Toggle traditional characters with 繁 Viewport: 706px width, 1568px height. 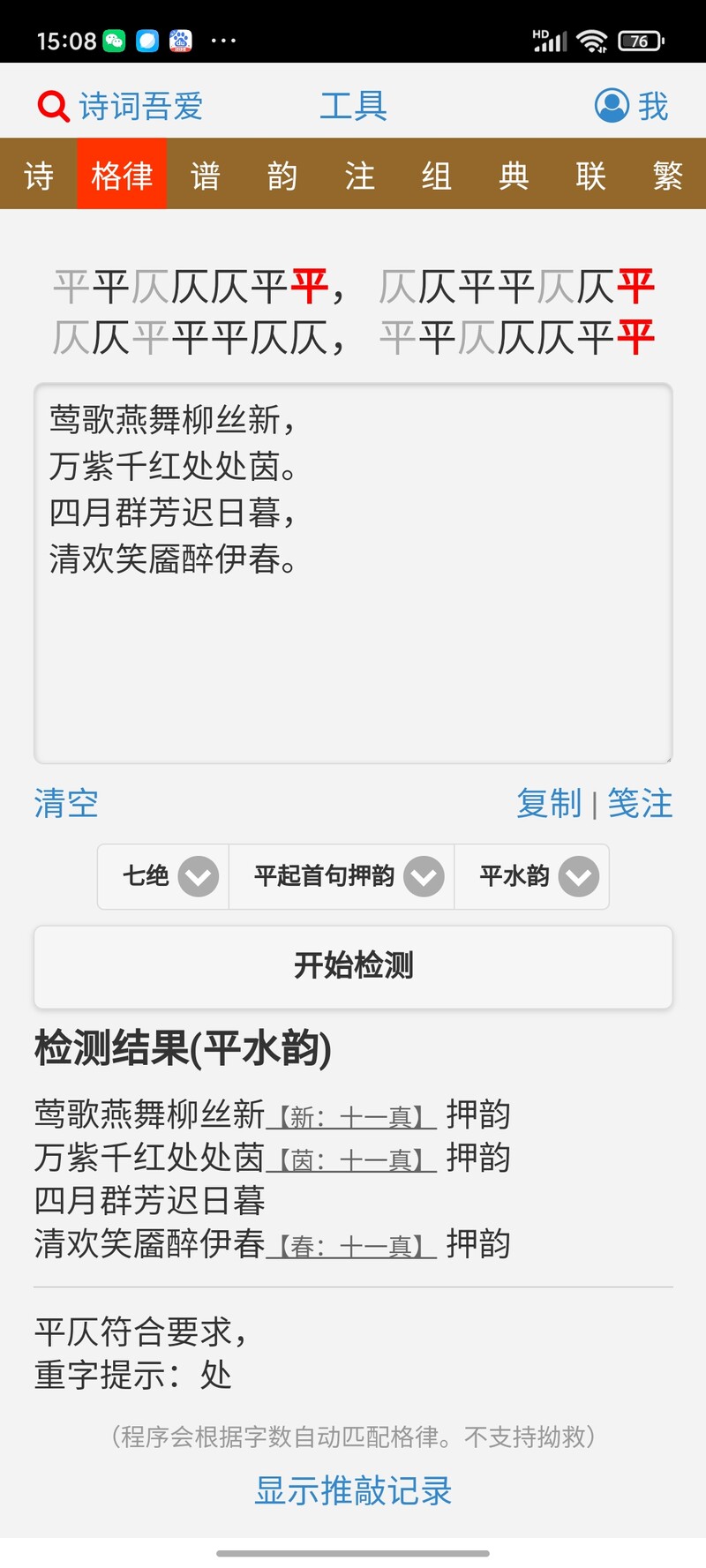point(667,175)
